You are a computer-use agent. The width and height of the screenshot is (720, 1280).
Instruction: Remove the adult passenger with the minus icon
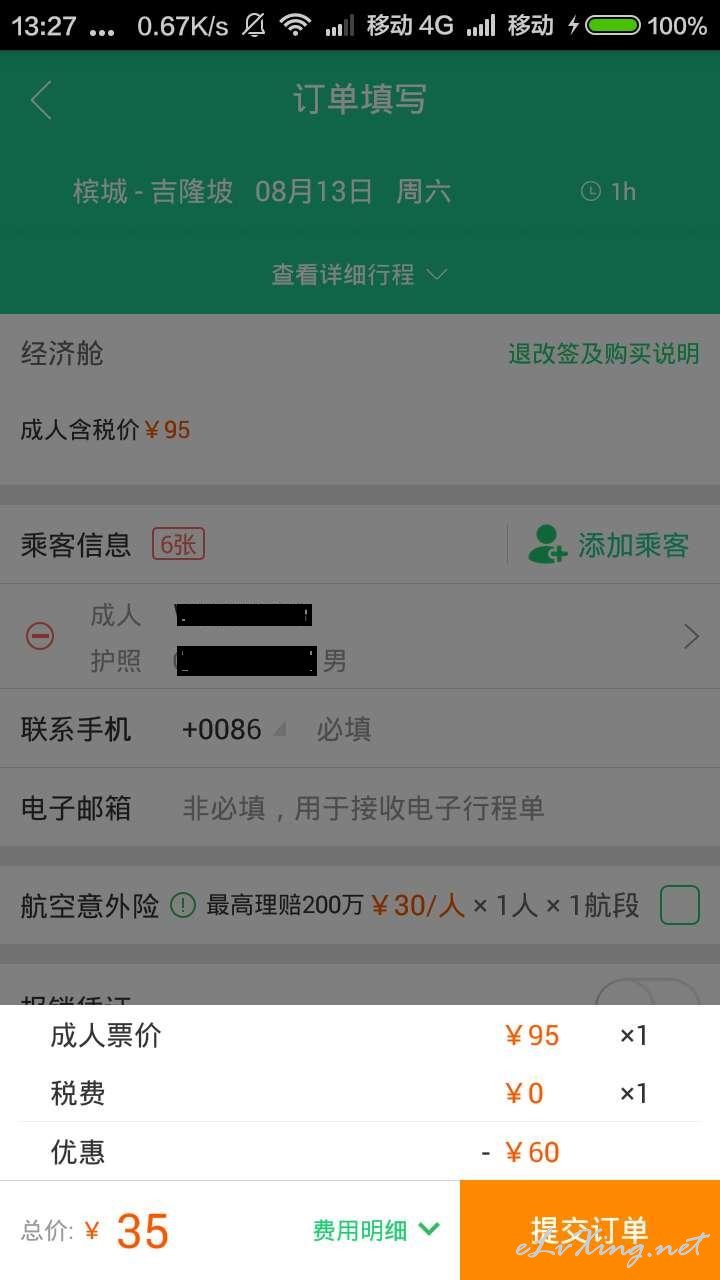click(x=40, y=636)
